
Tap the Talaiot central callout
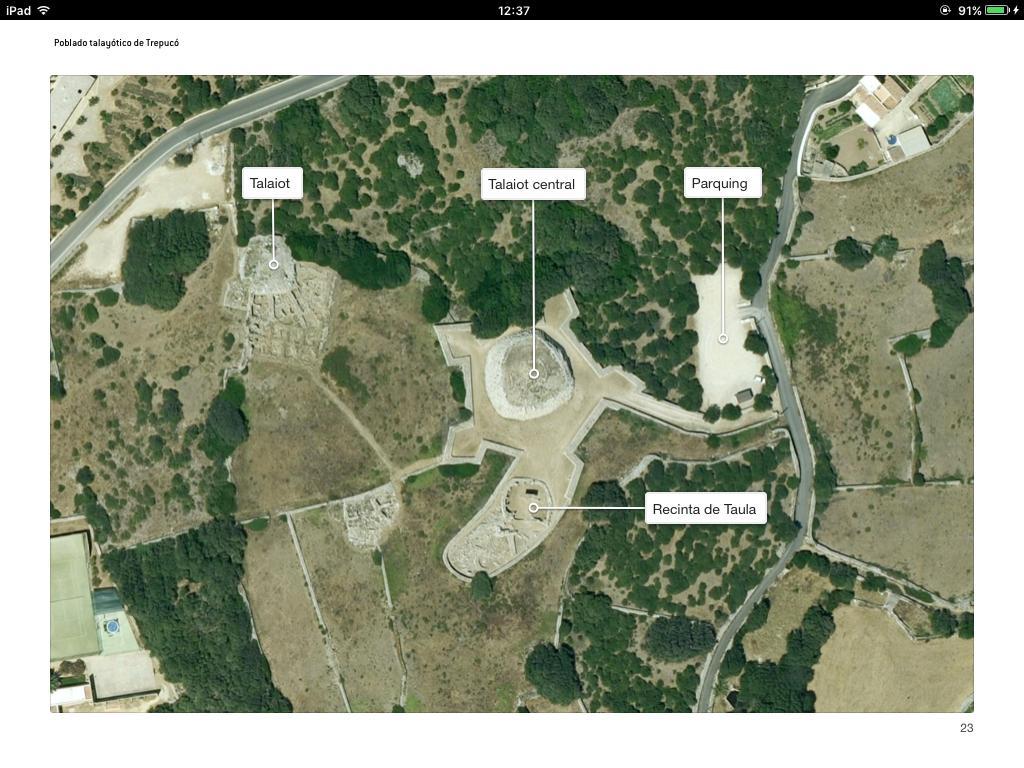pyautogui.click(x=532, y=185)
